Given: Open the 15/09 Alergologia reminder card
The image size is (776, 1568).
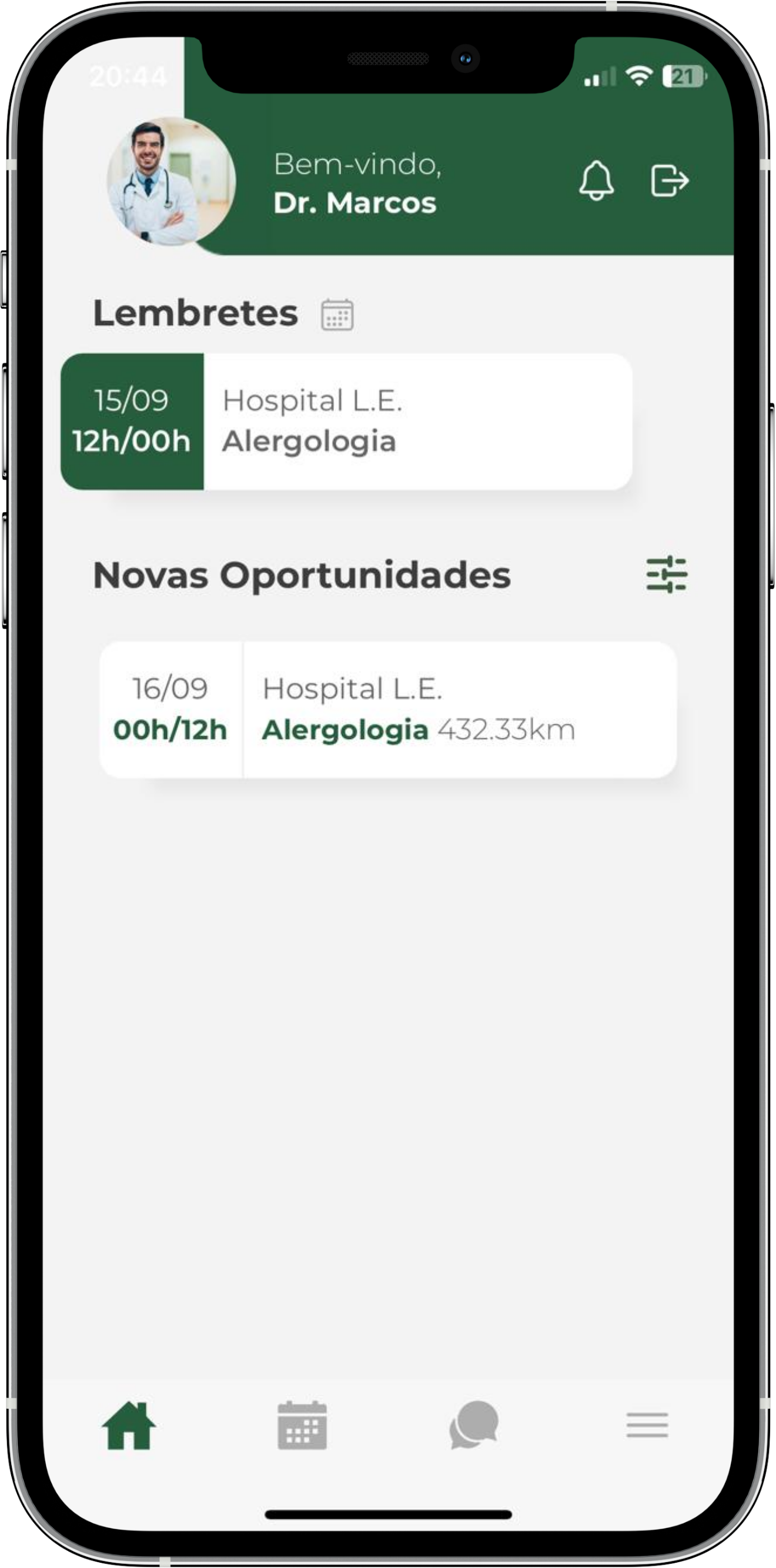Looking at the screenshot, I should 346,421.
